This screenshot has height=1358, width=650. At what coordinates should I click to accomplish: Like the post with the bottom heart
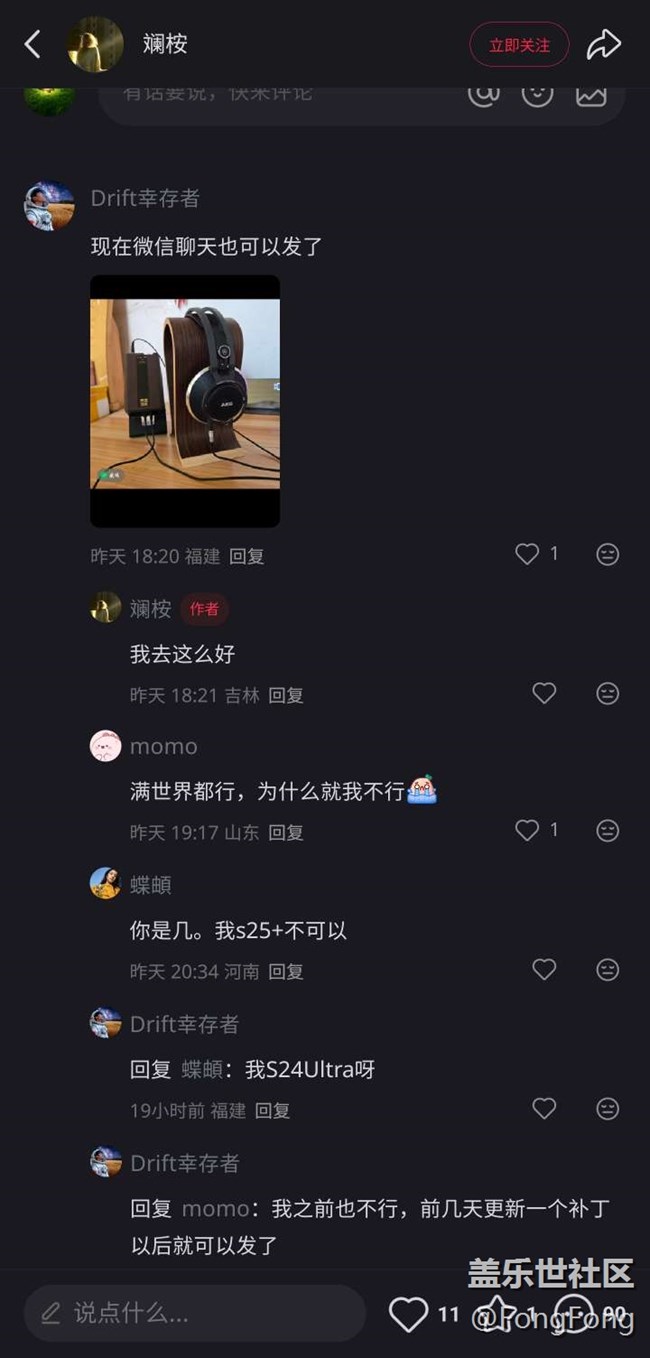[x=408, y=1314]
